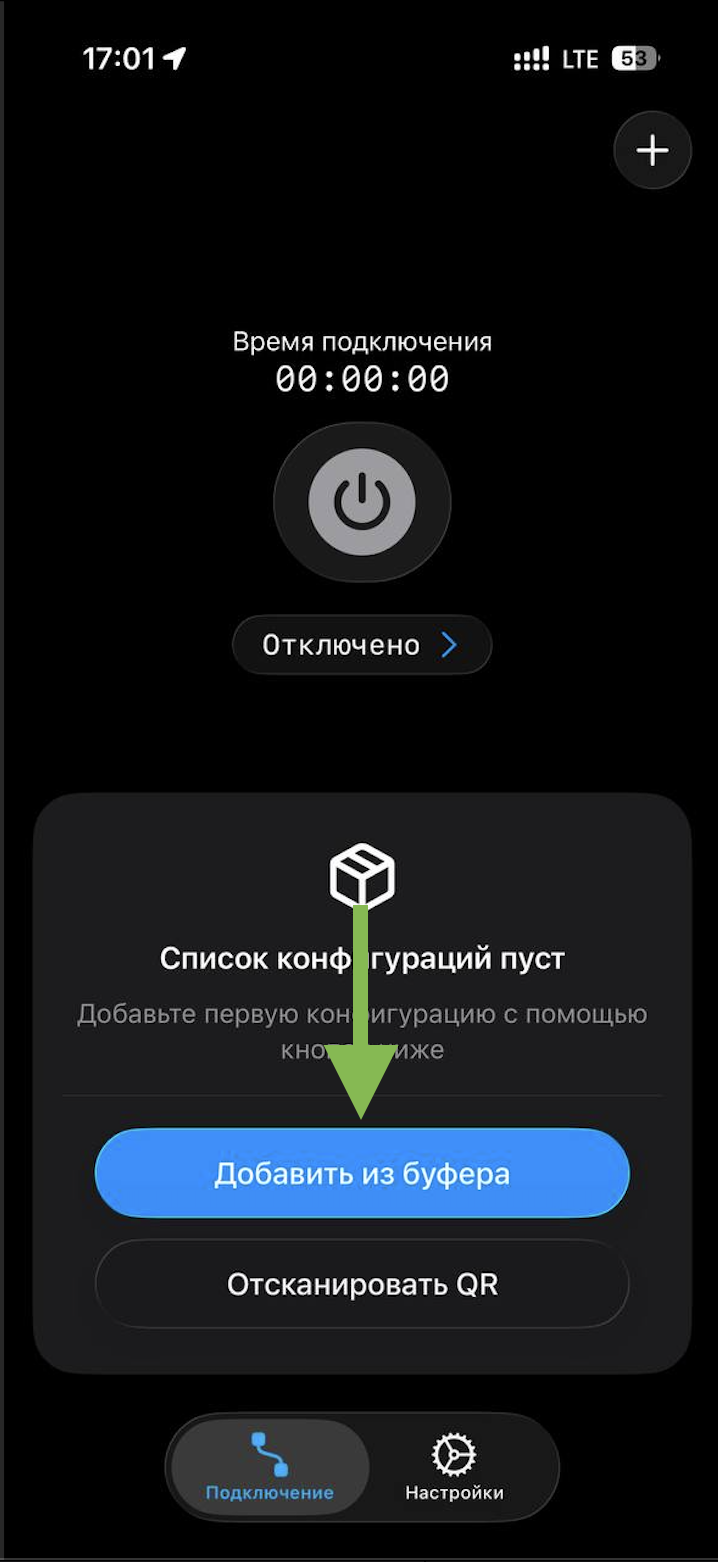718x1562 pixels.
Task: Choose Отсканировать QR option
Action: point(362,1284)
